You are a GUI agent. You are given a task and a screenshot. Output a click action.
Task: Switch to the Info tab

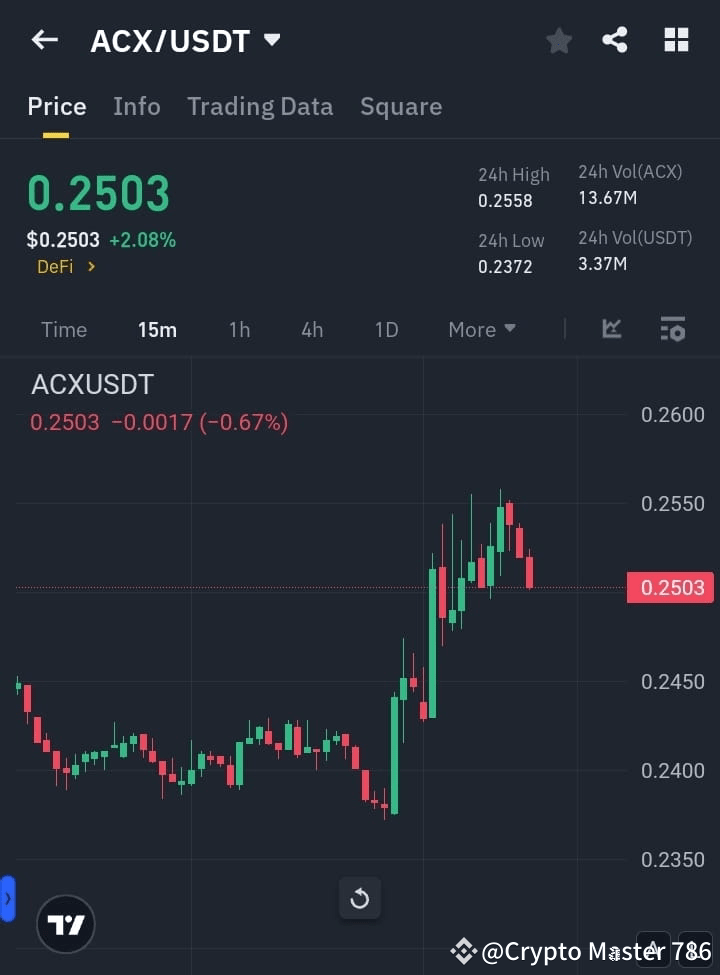(137, 106)
